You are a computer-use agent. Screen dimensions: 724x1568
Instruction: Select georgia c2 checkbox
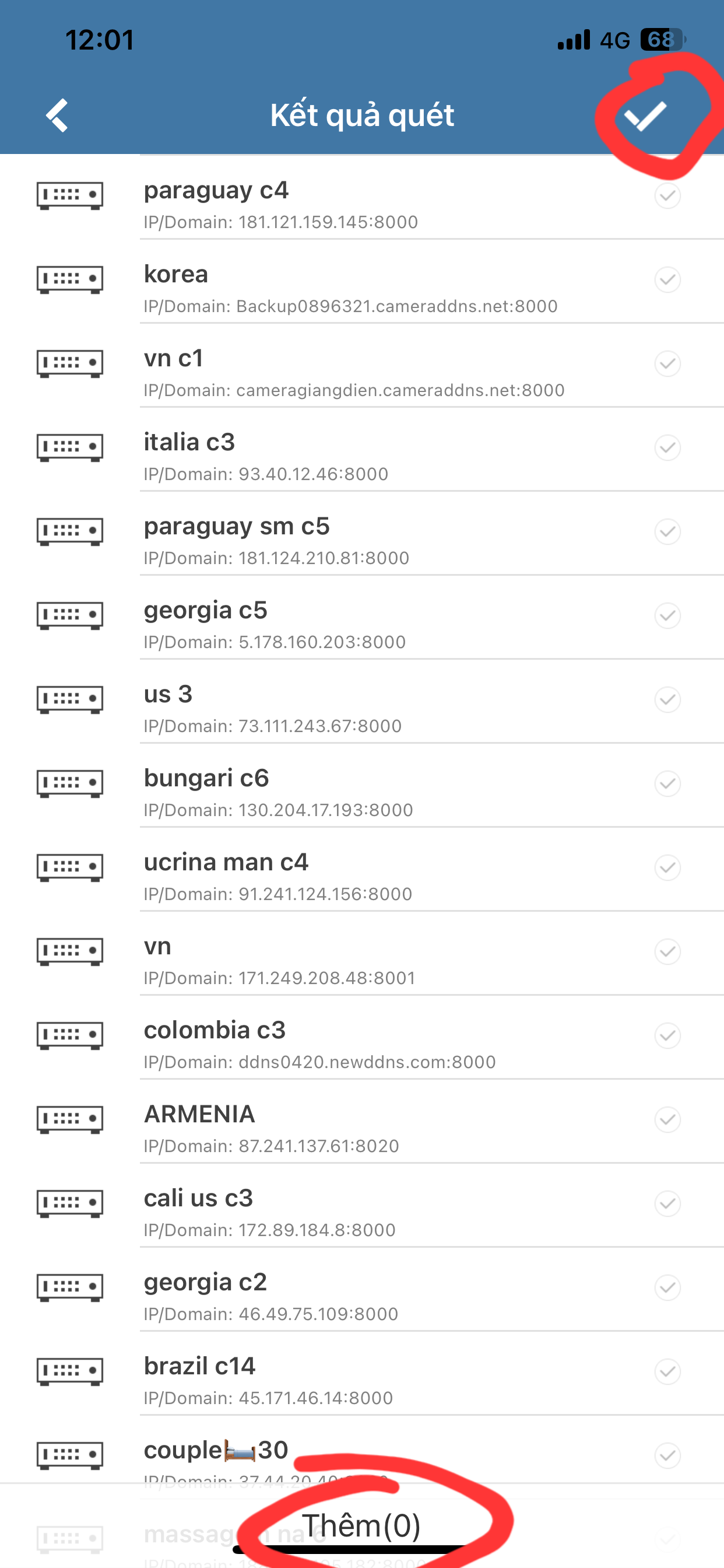667,1288
